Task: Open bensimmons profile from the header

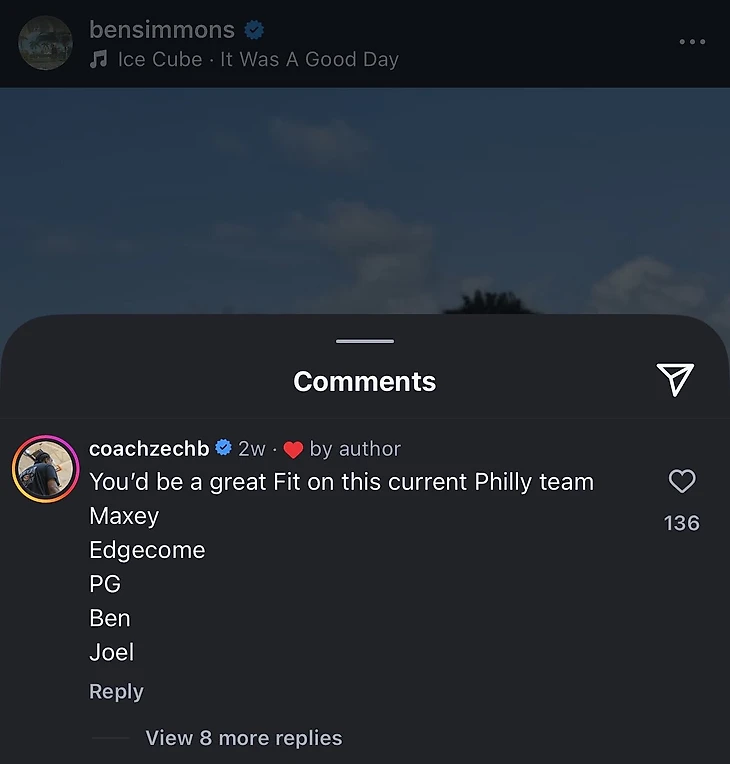Action: tap(161, 29)
